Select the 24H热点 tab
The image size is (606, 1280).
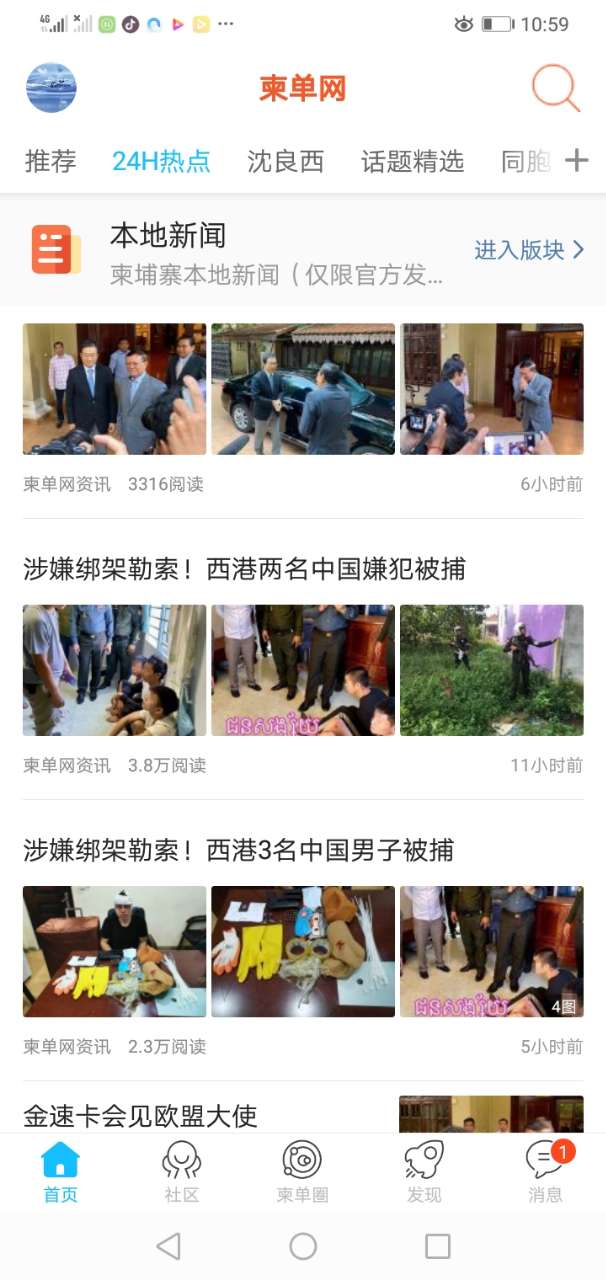(161, 161)
